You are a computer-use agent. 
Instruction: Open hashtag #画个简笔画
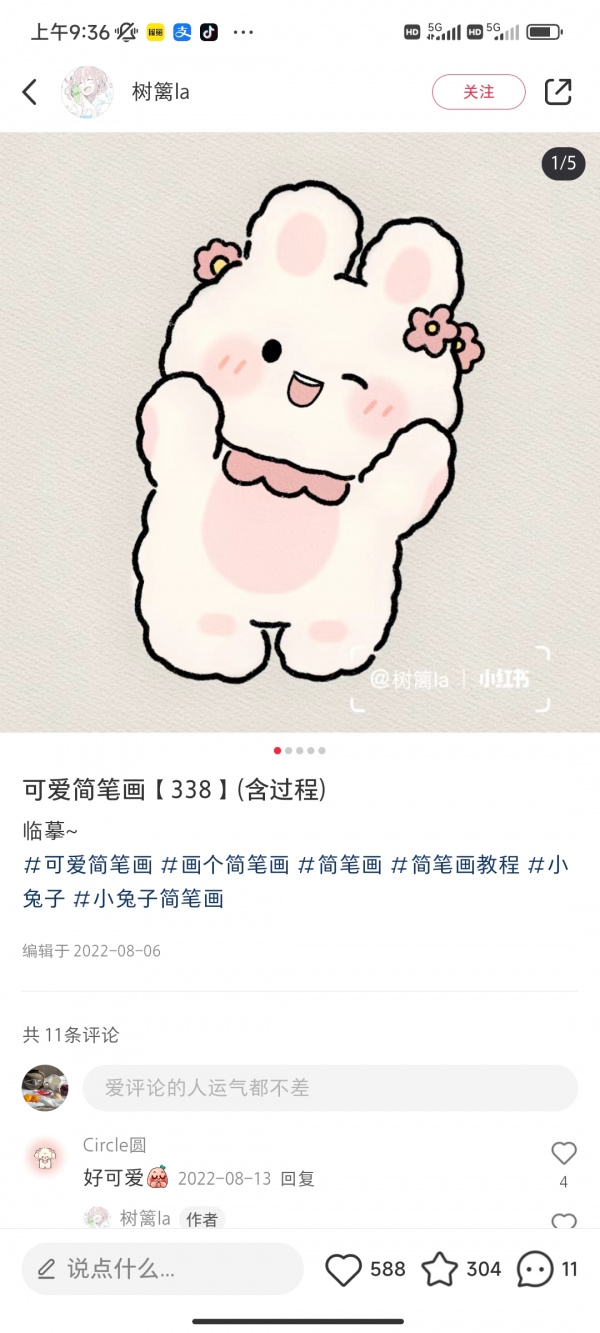[x=225, y=865]
